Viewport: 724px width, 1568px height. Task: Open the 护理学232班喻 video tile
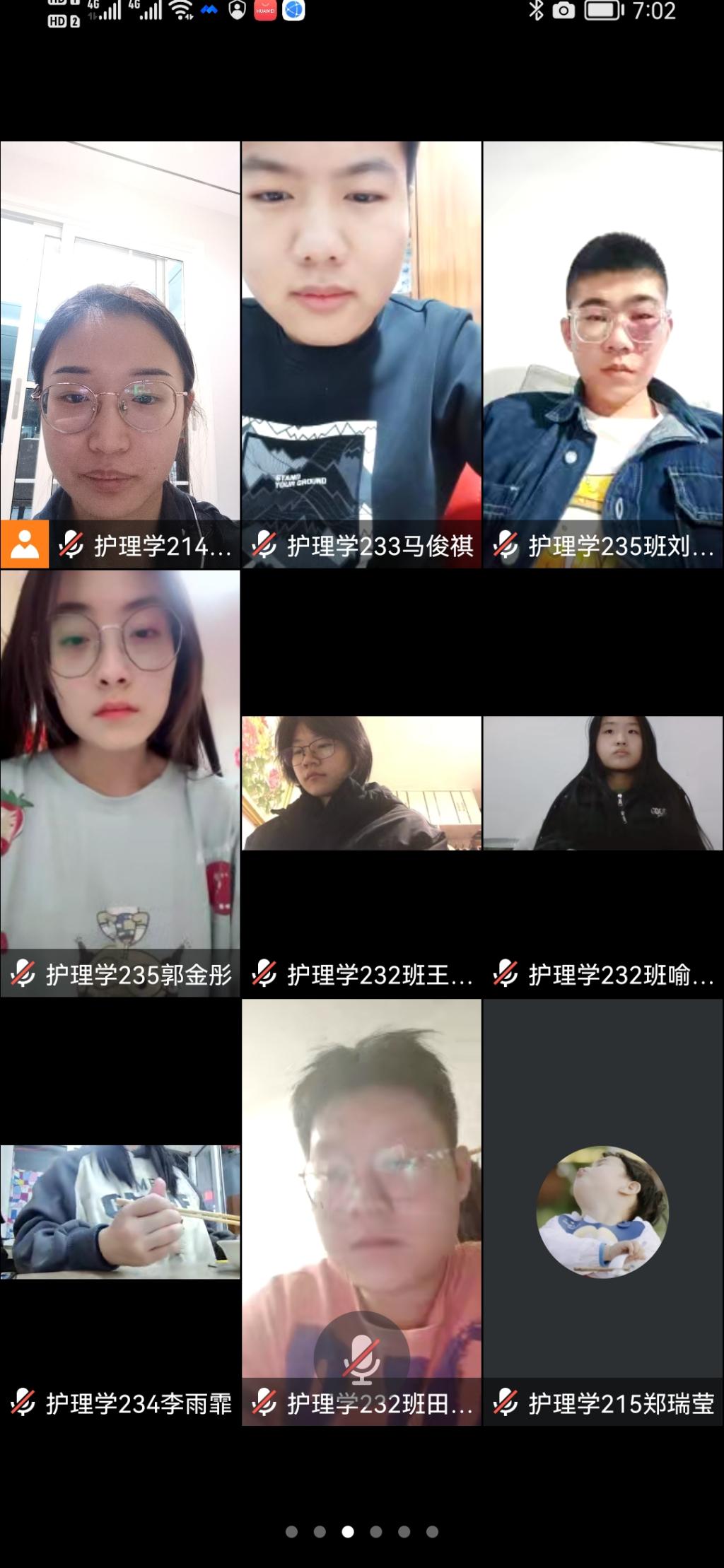(603, 783)
